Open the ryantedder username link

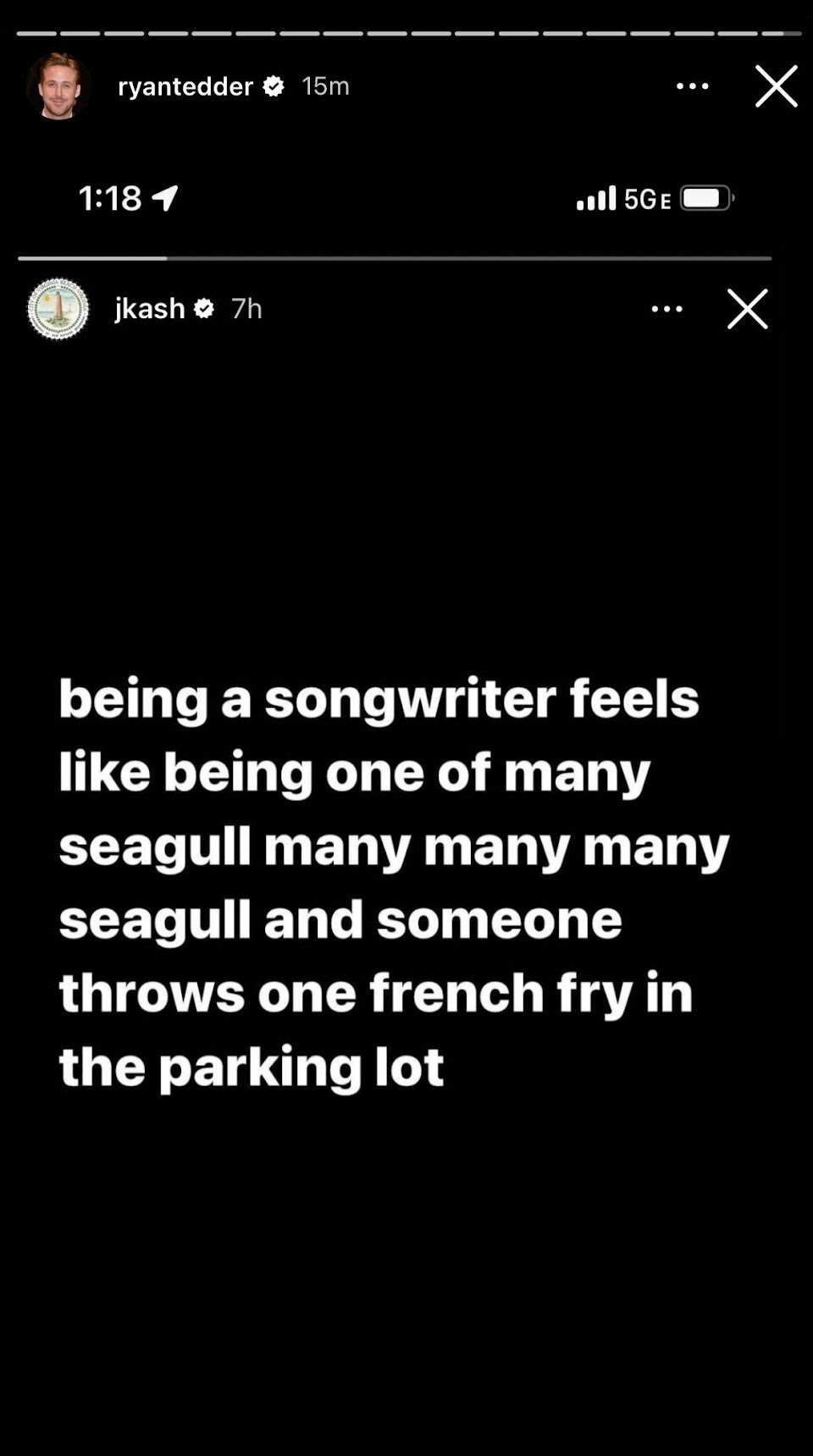(x=185, y=86)
